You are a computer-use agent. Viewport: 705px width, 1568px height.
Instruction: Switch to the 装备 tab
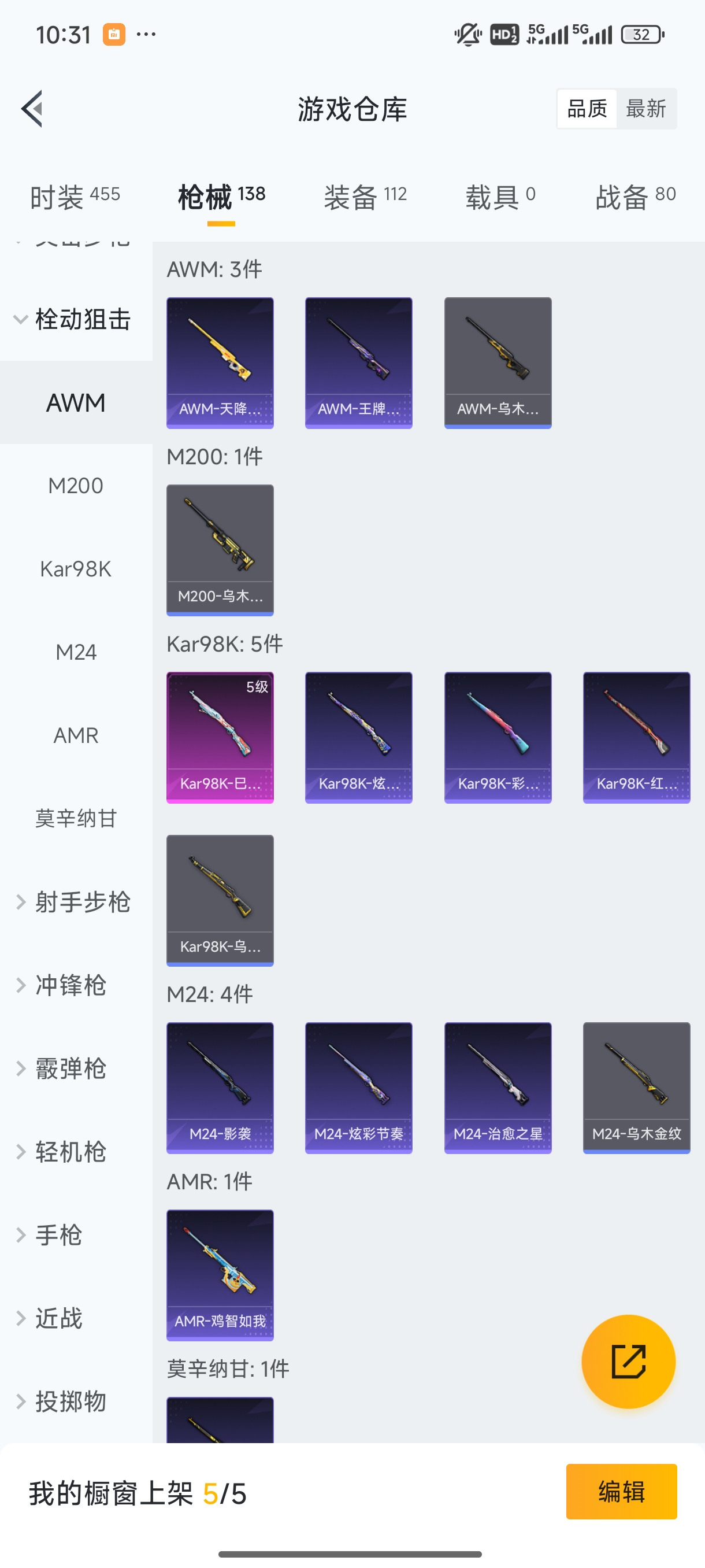(365, 197)
